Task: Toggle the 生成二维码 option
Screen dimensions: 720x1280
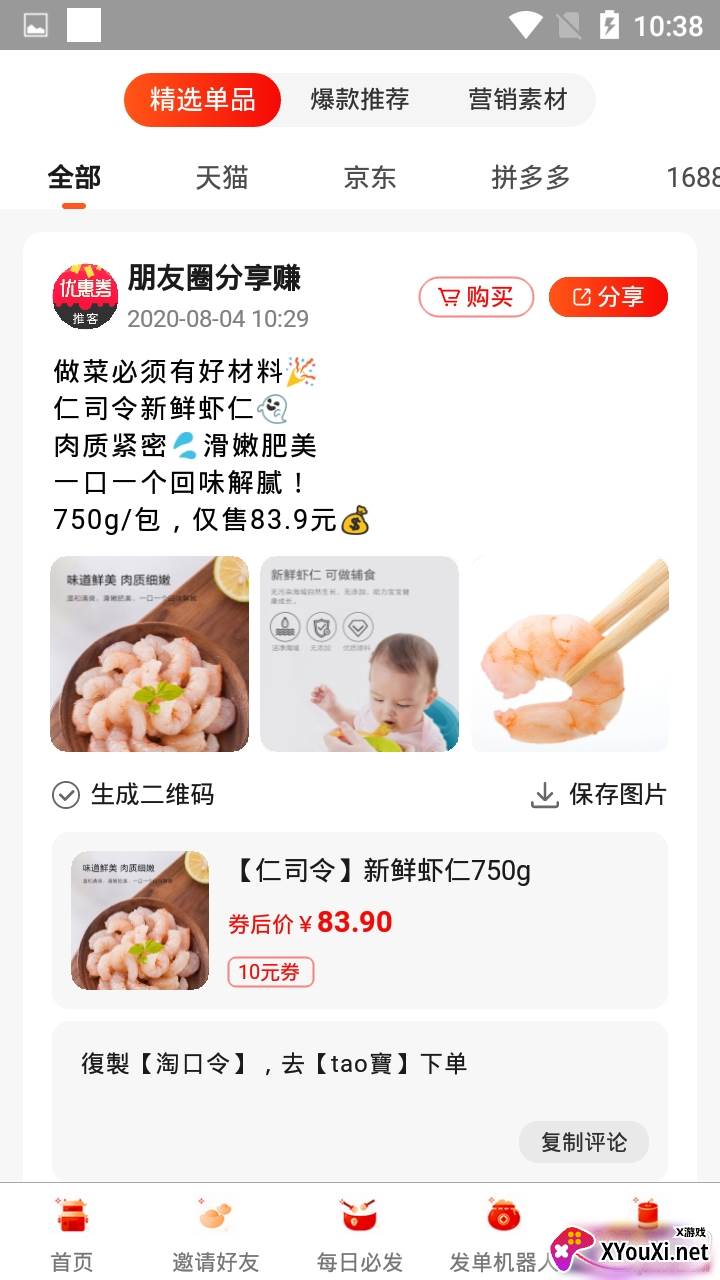Action: pyautogui.click(x=133, y=795)
